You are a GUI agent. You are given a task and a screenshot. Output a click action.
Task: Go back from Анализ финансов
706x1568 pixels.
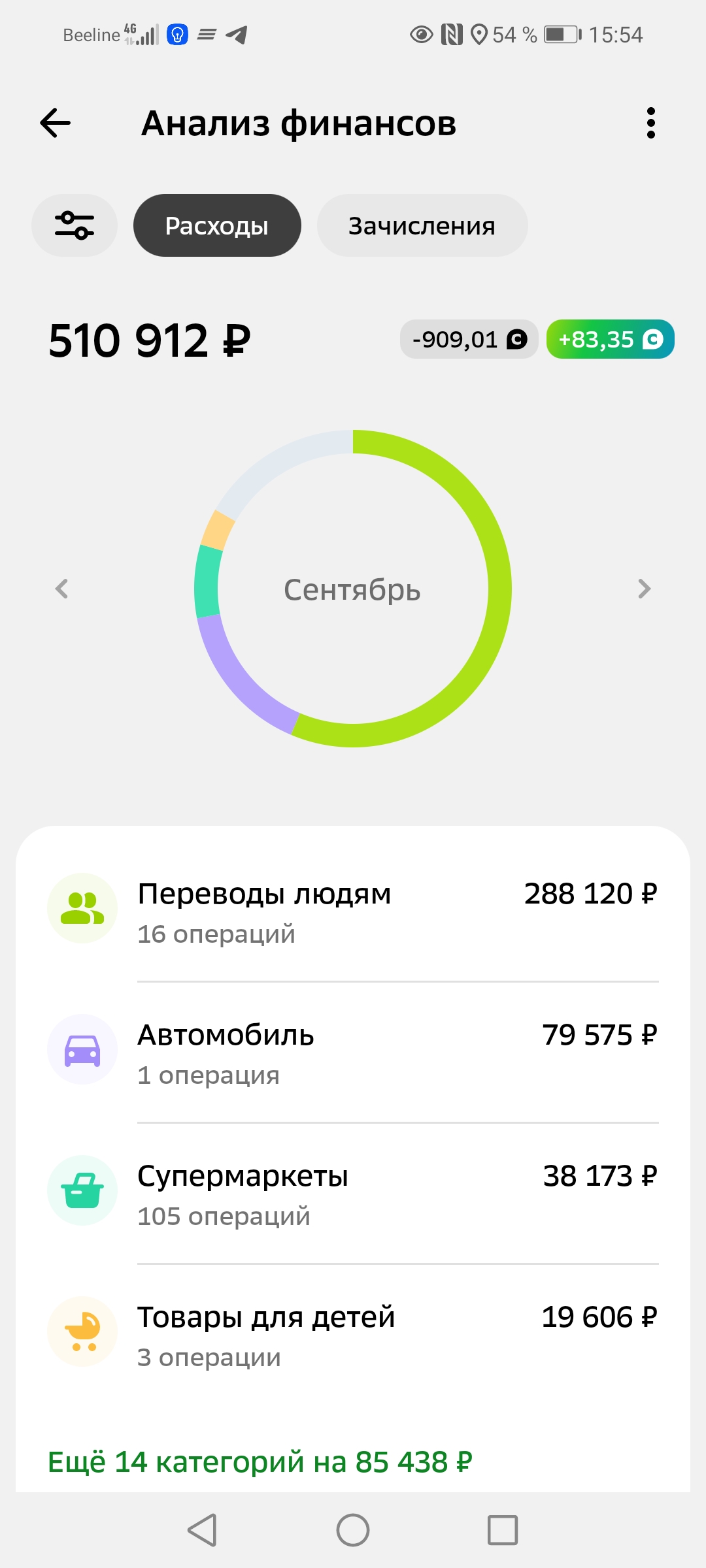[56, 123]
